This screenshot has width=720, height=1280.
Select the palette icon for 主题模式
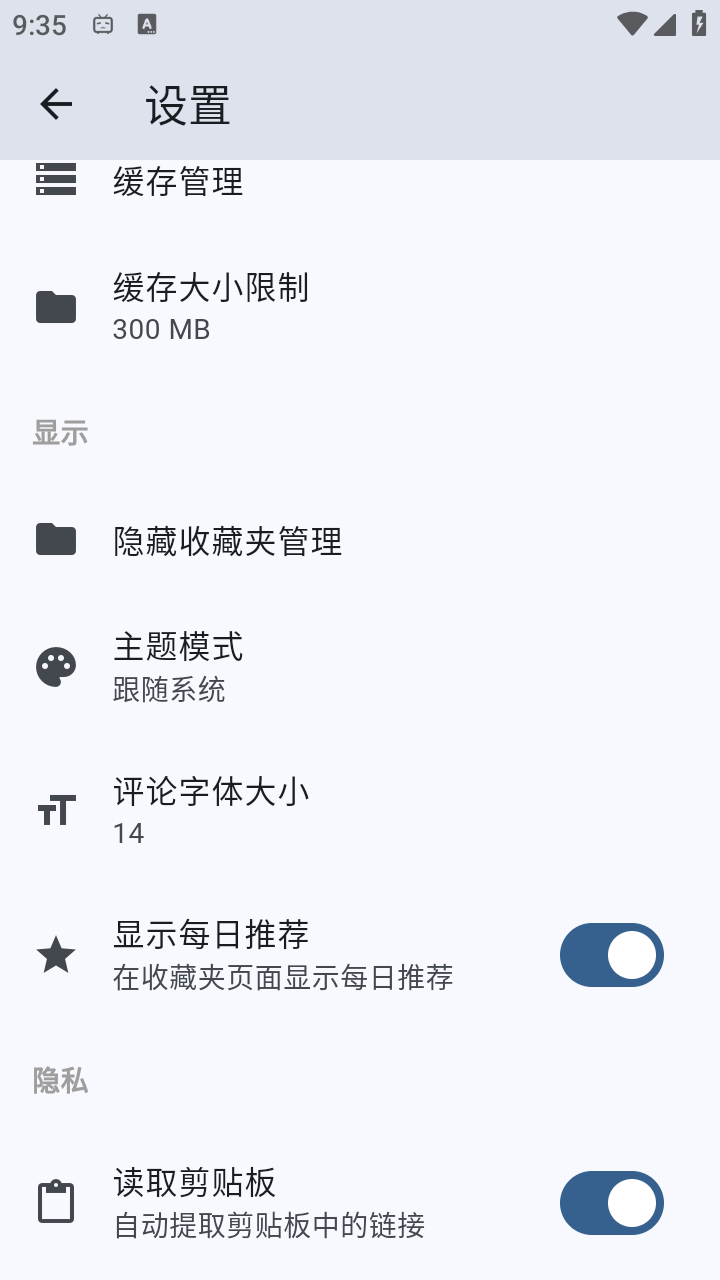click(56, 665)
